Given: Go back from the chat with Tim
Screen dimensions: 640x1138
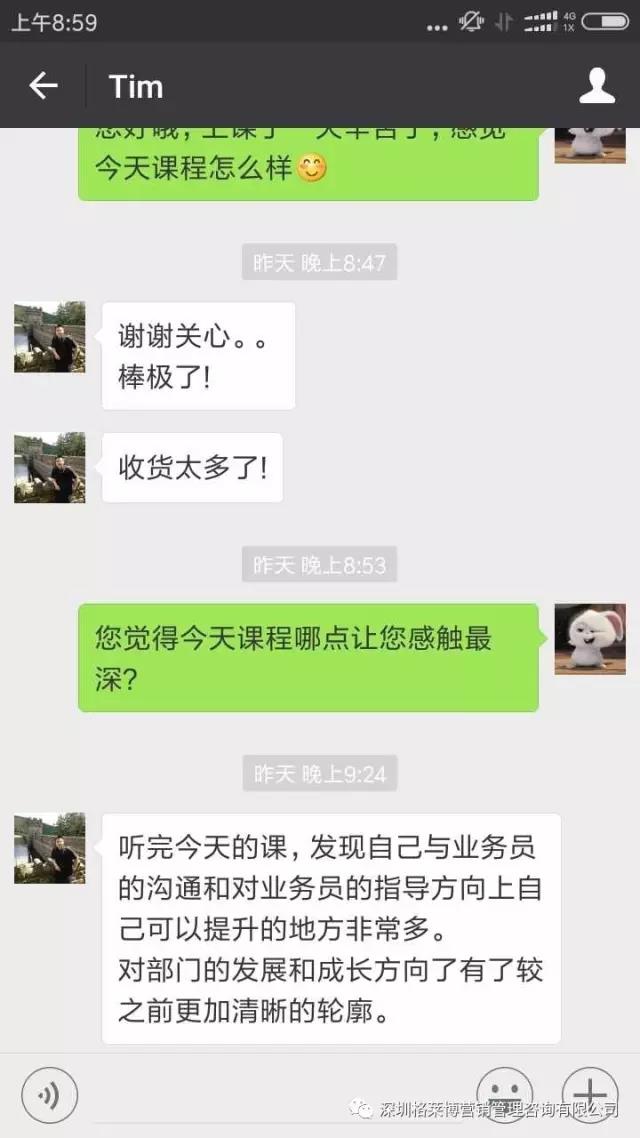Looking at the screenshot, I should [43, 87].
